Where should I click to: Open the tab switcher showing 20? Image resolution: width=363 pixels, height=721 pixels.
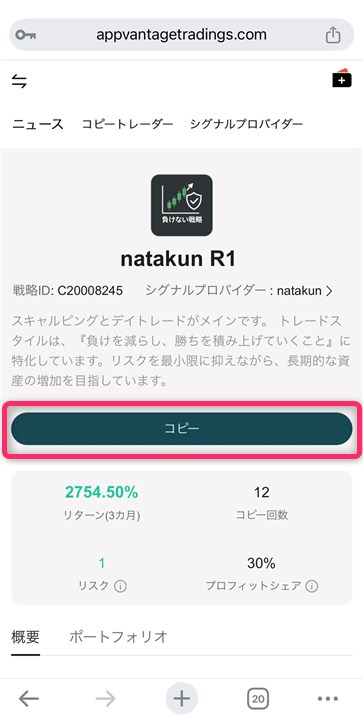258,699
